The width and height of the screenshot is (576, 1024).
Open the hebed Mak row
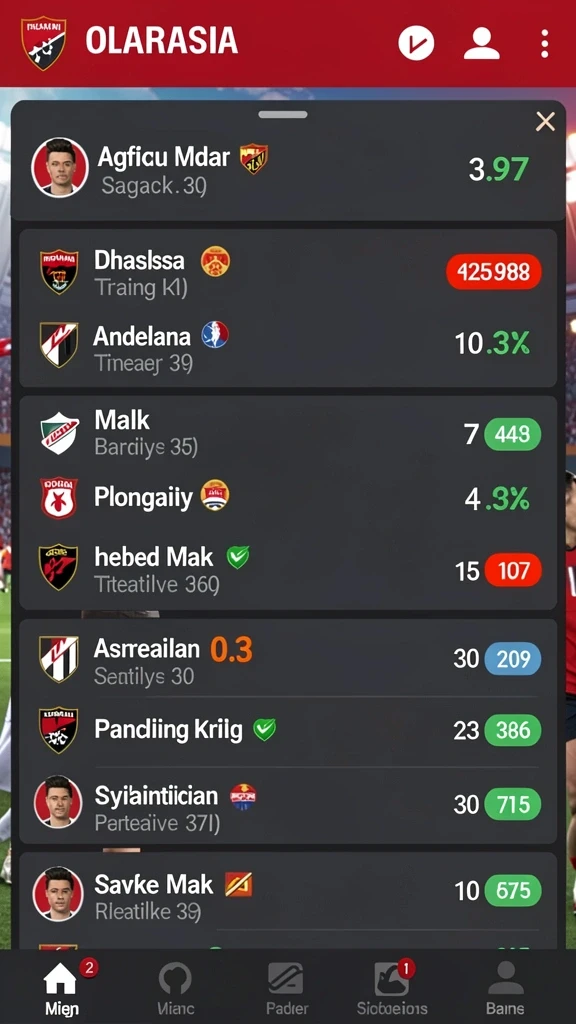coord(288,569)
